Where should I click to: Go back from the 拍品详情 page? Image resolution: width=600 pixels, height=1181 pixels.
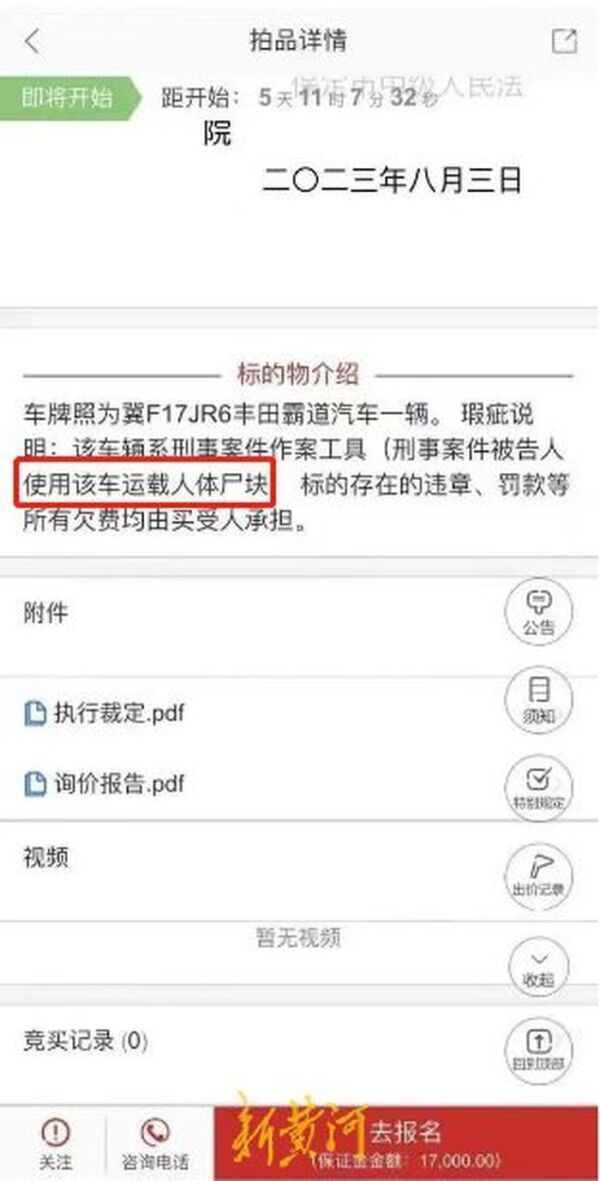[x=33, y=42]
